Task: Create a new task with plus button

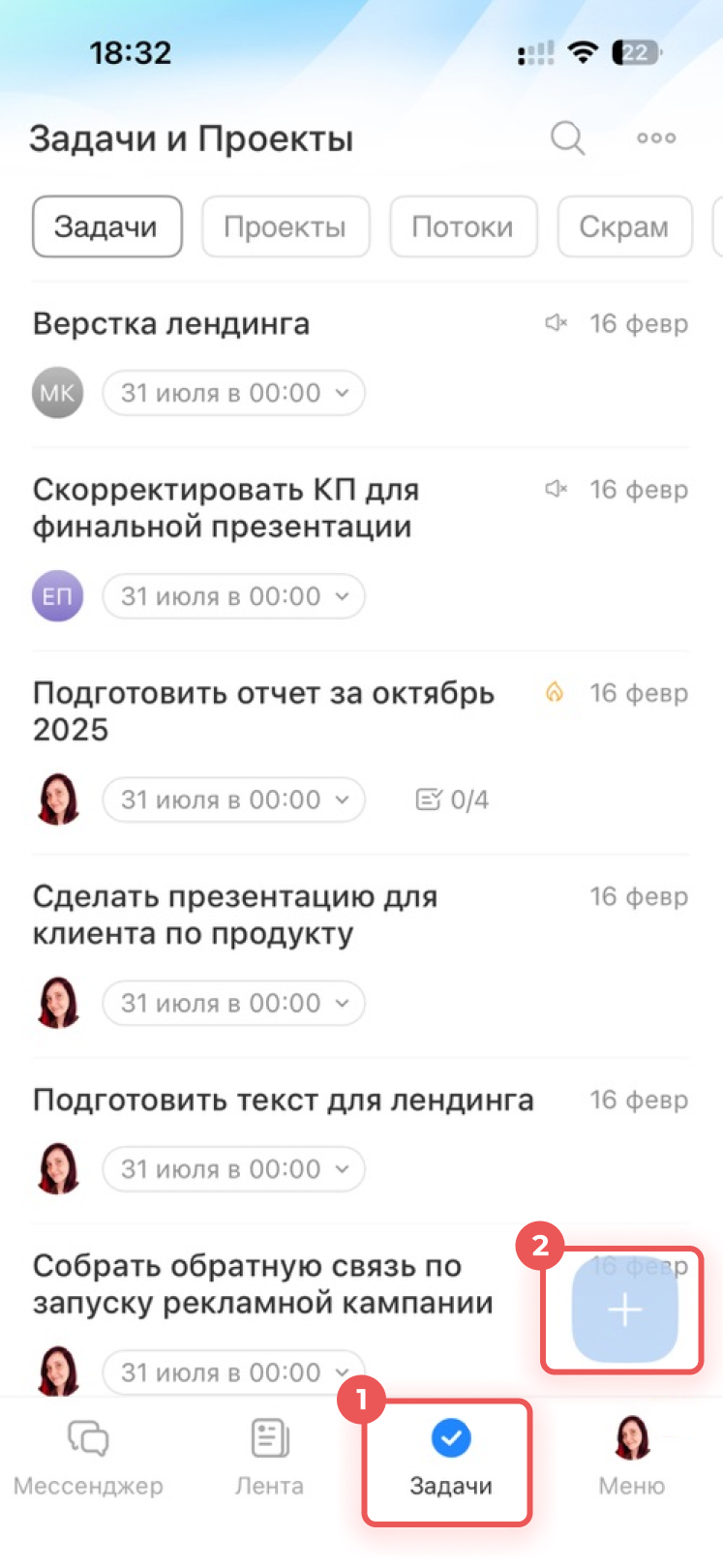Action: point(624,1311)
